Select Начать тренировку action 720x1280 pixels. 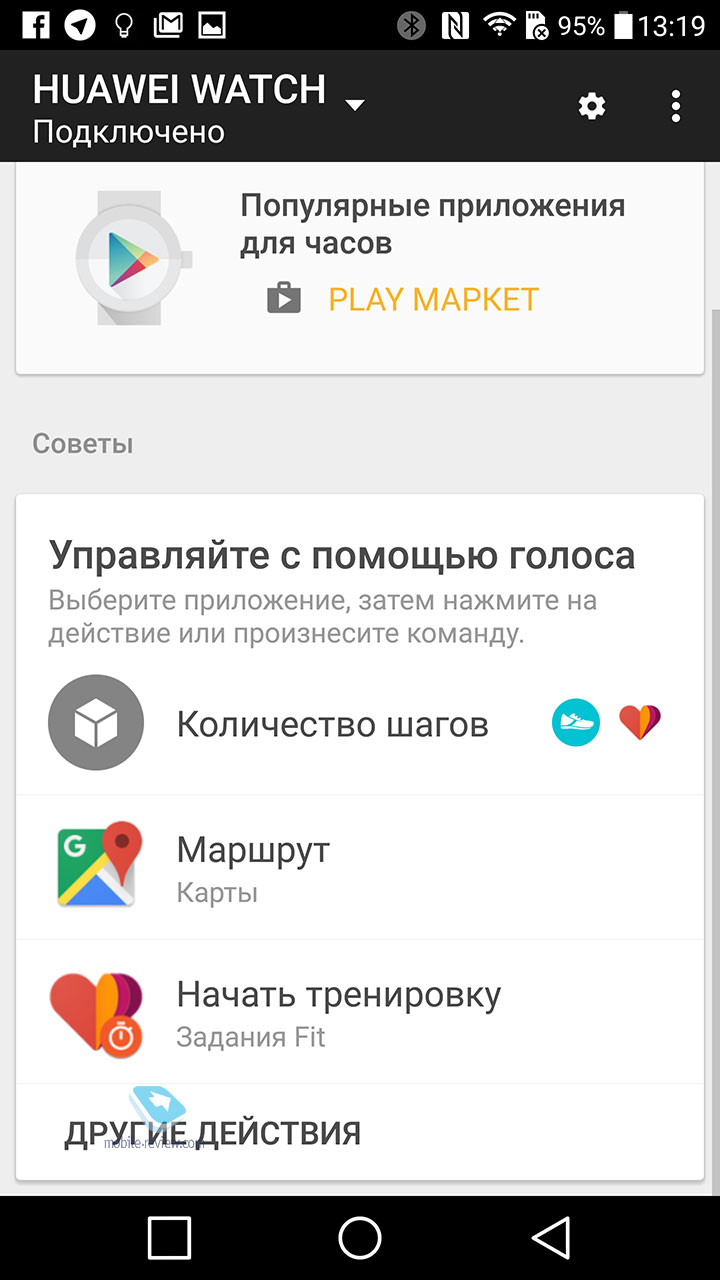tap(338, 1011)
